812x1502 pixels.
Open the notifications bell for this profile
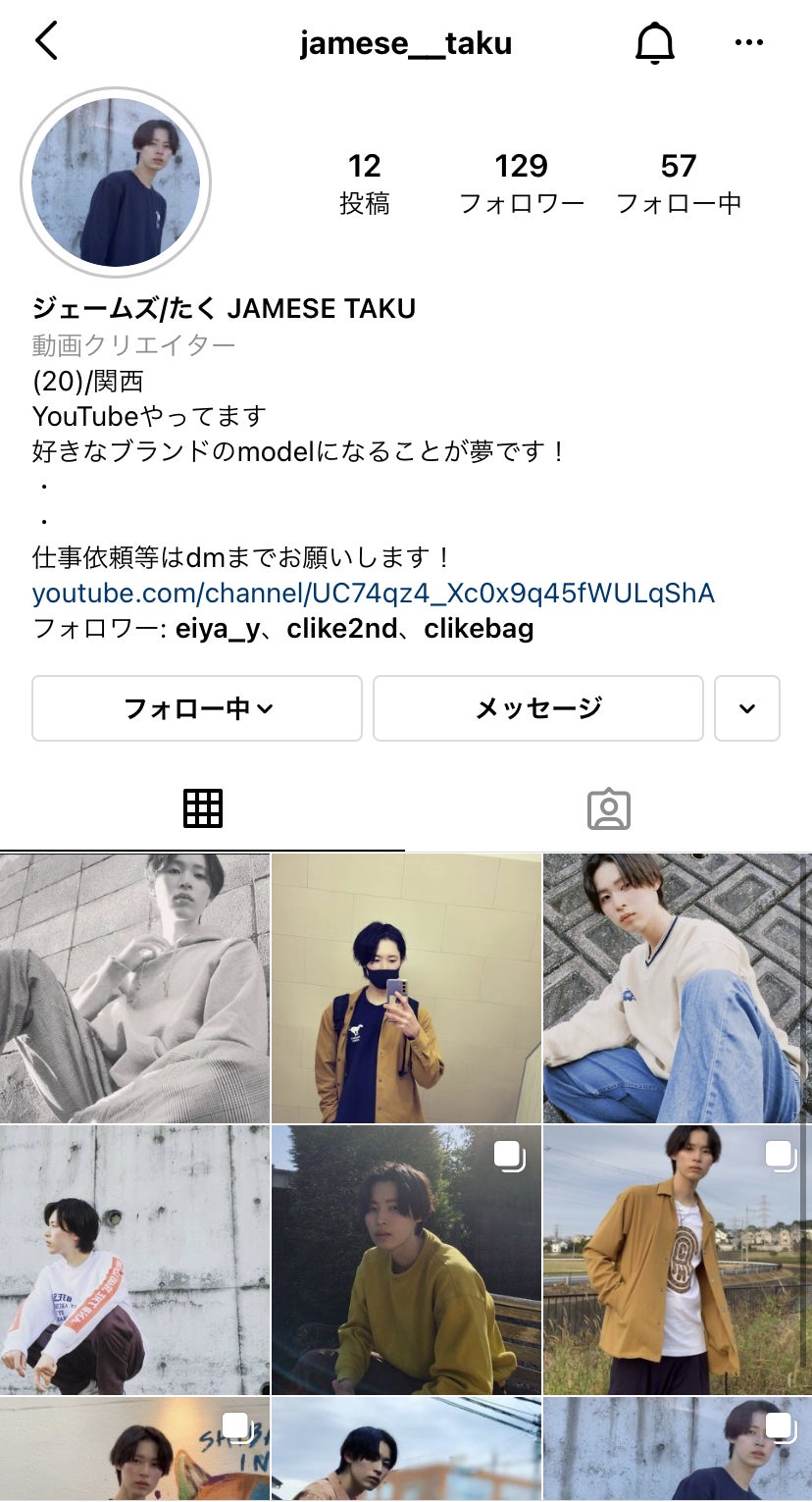[x=654, y=42]
